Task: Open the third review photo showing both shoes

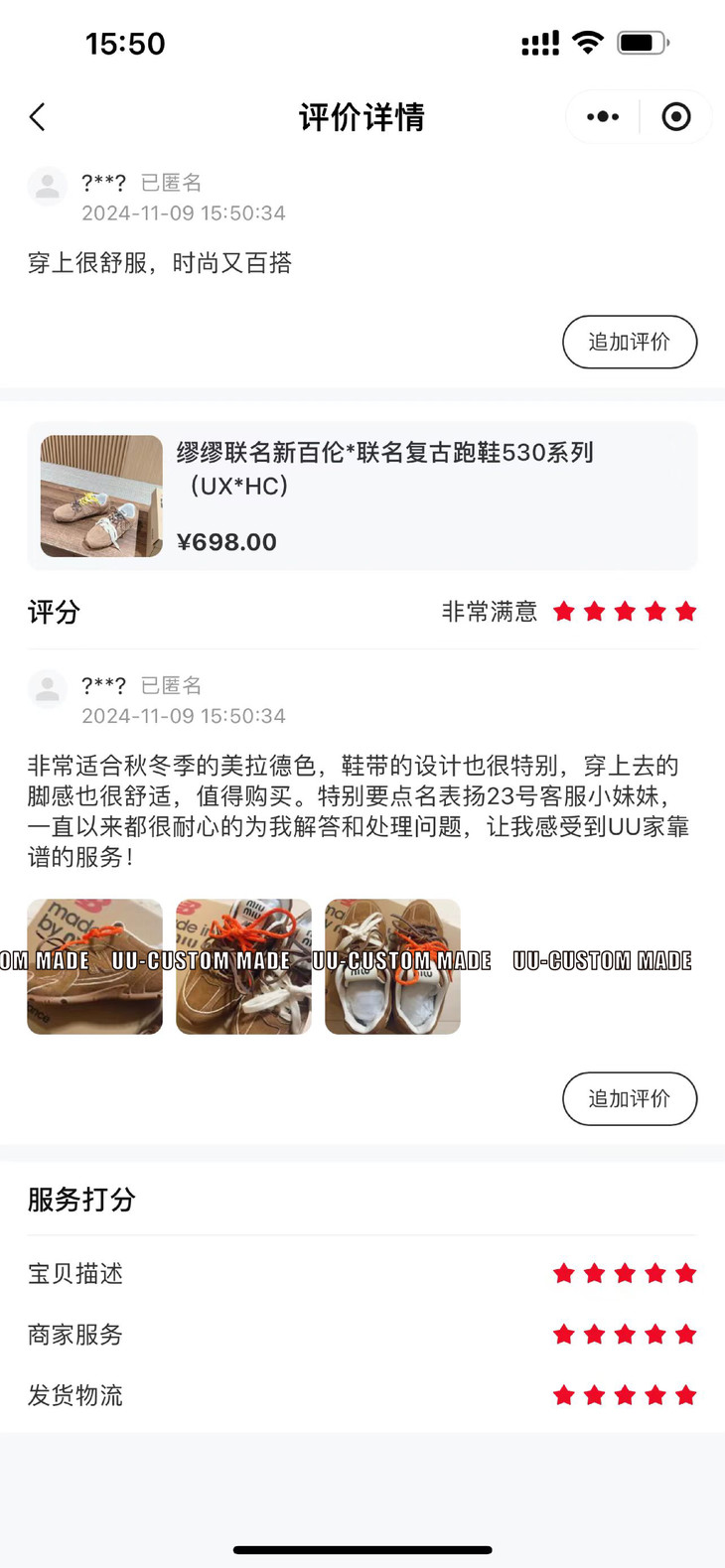Action: tap(392, 966)
